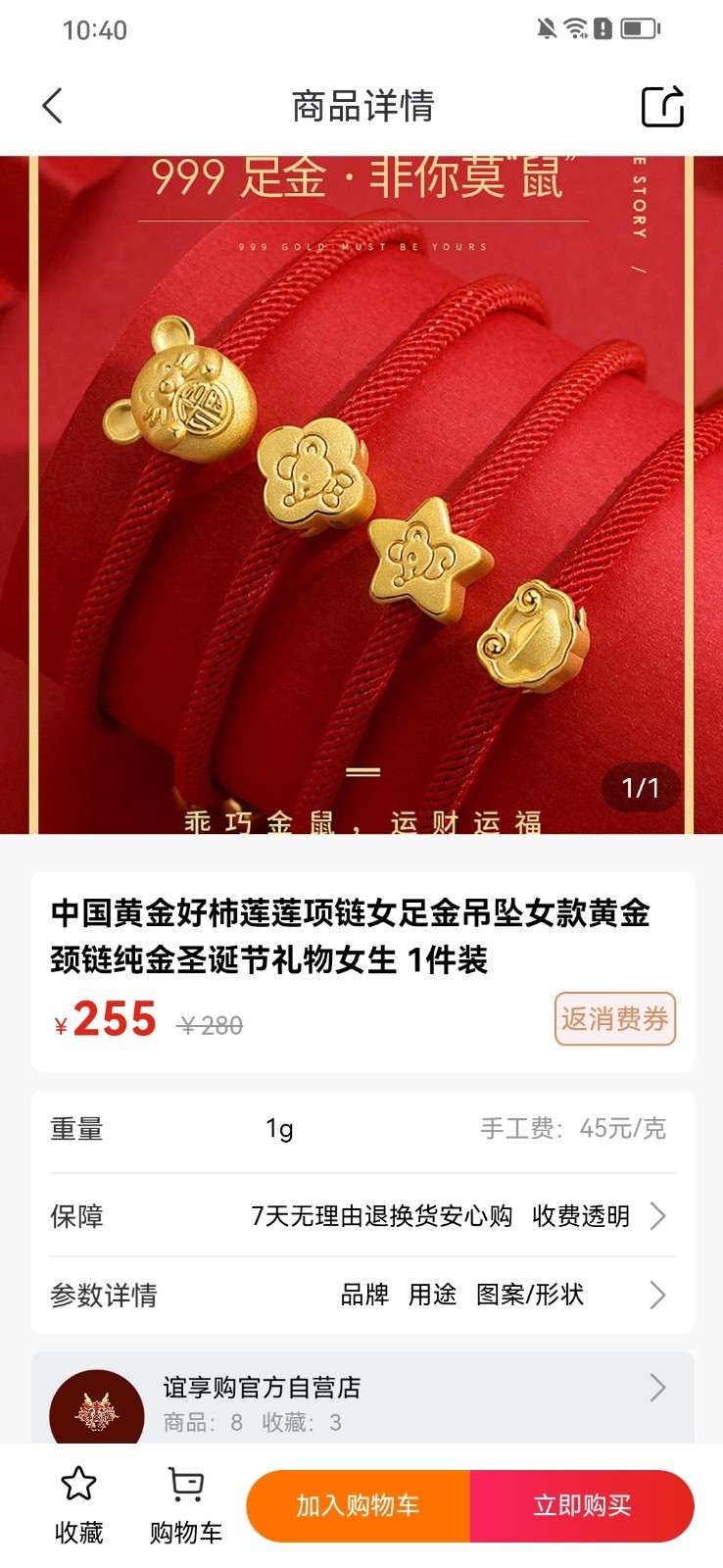The image size is (723, 1568).
Task: Expand the 参数详情 parameters row
Action: point(362,1295)
